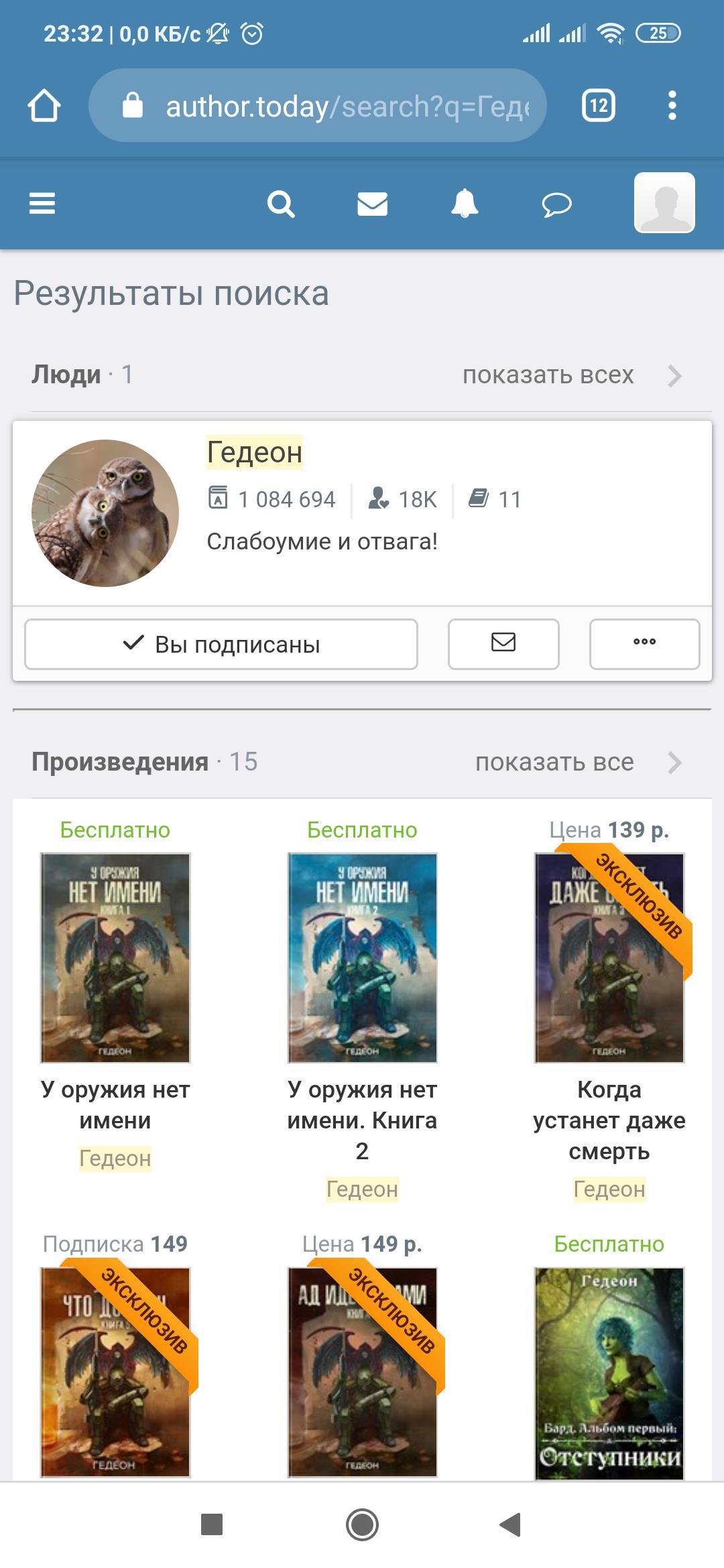
Task: Show all works results
Action: (x=577, y=762)
